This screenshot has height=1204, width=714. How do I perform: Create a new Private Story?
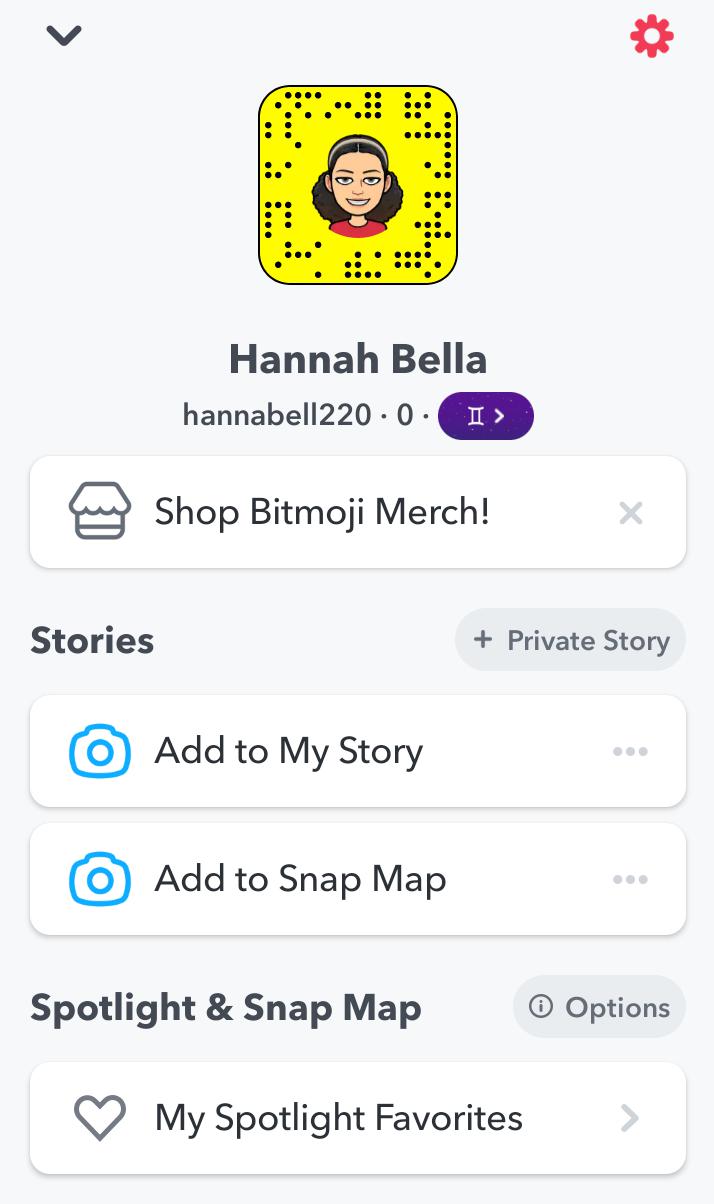point(570,640)
